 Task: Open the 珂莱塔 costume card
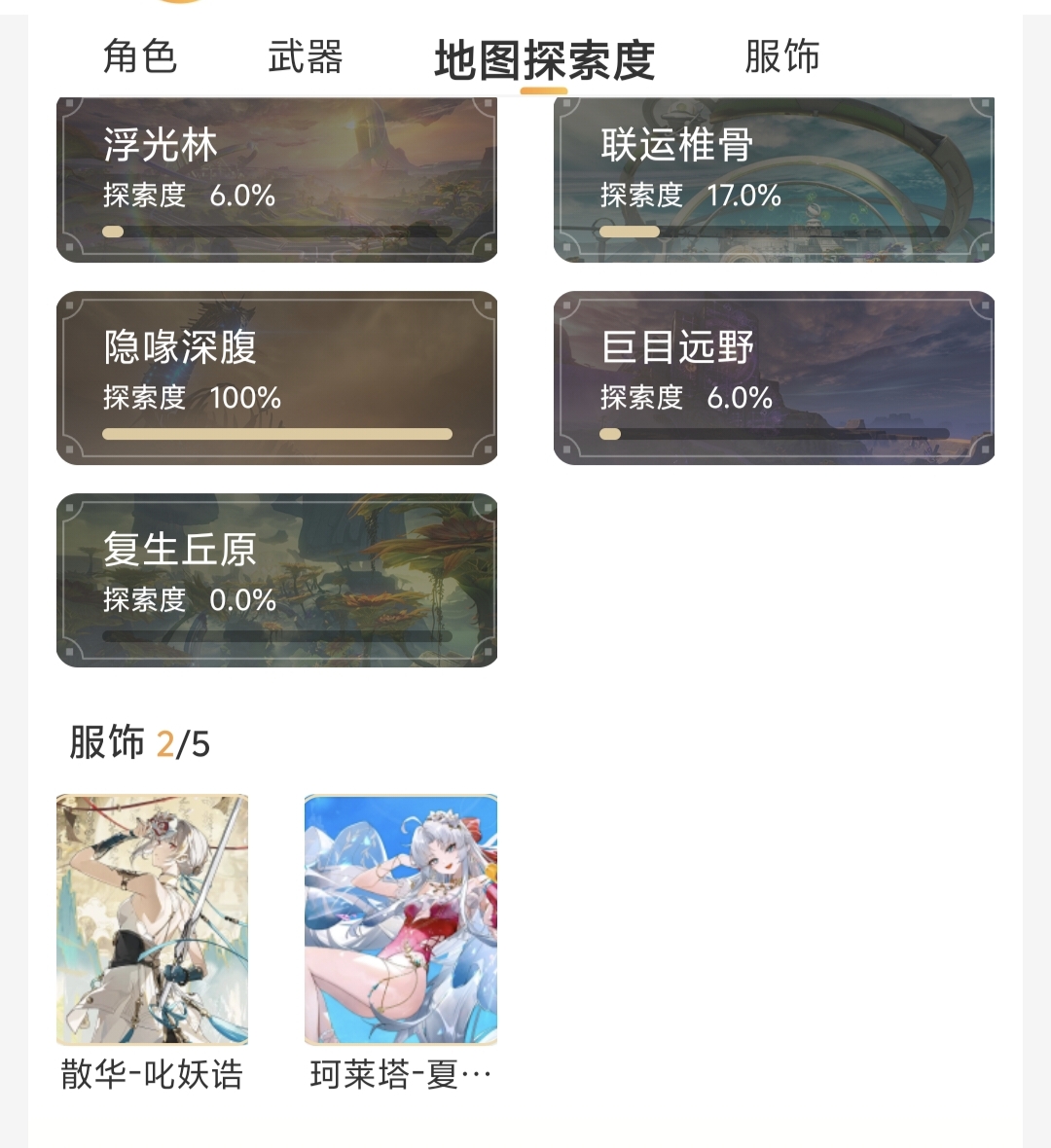(400, 919)
